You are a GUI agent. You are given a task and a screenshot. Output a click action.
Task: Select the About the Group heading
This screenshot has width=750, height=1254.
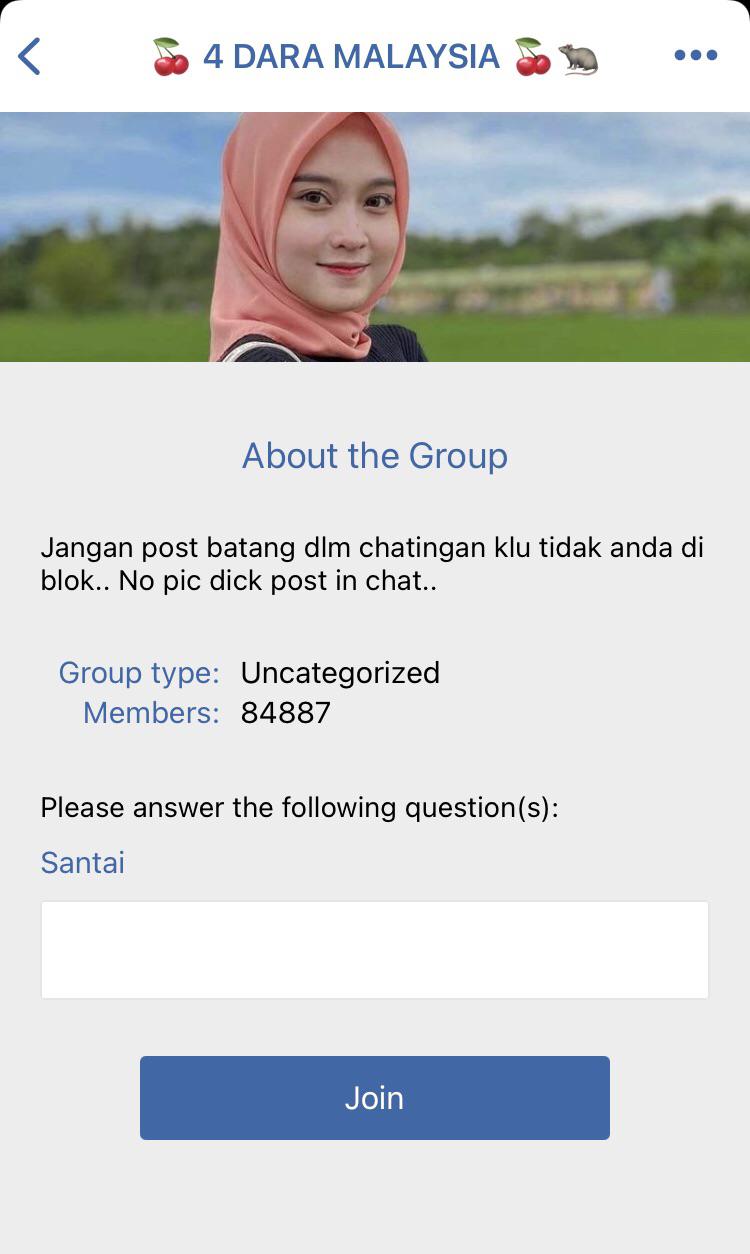coord(374,456)
